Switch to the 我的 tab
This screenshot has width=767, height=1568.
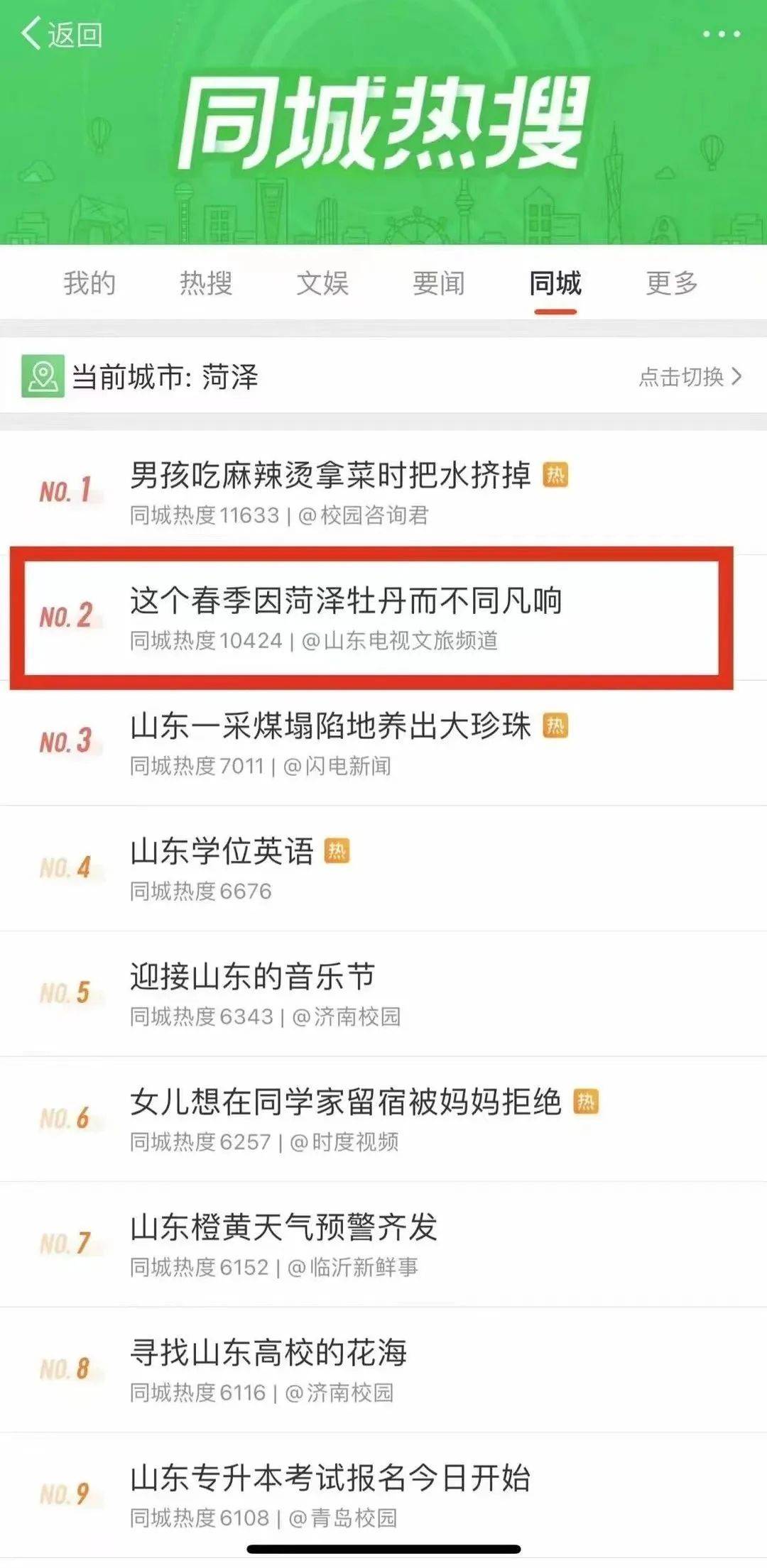click(89, 283)
